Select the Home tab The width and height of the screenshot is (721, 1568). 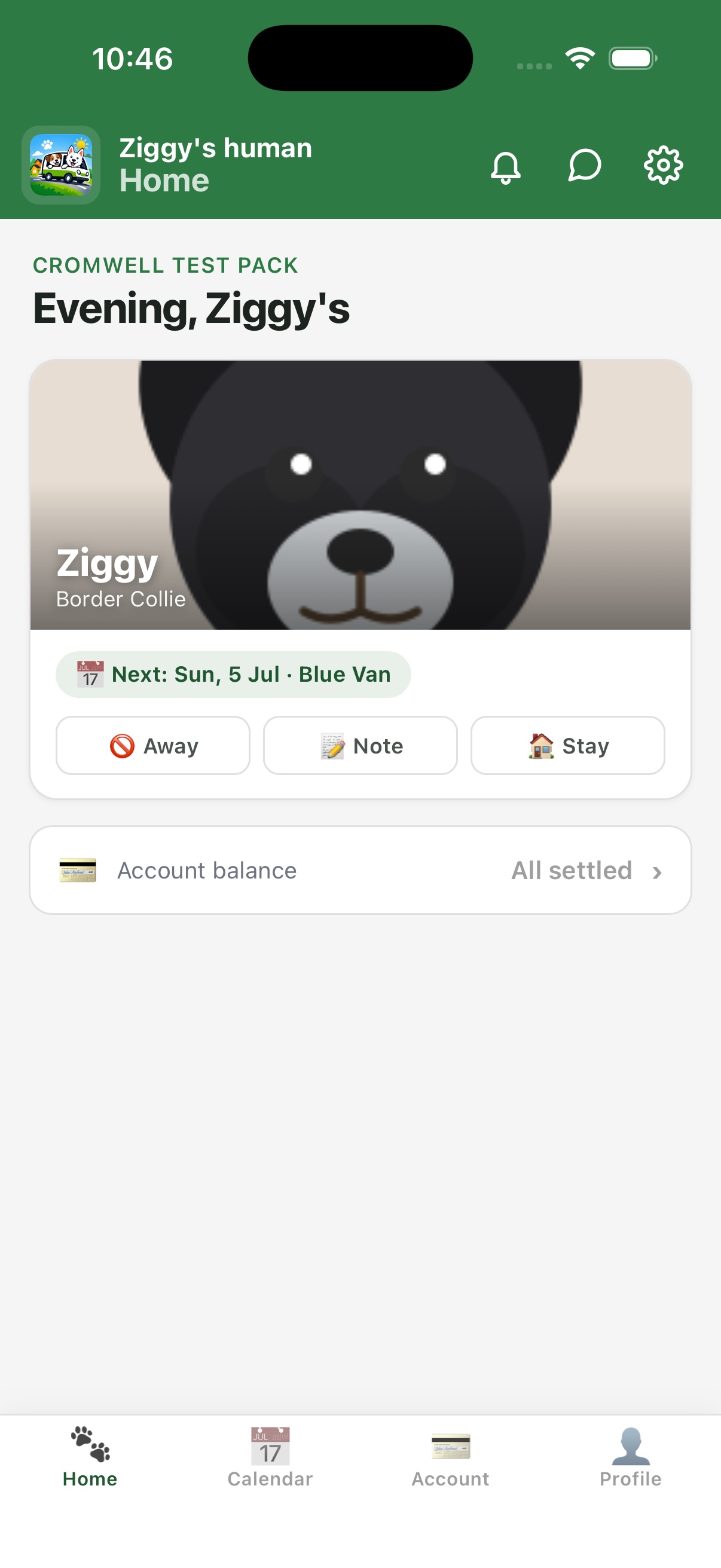[x=90, y=1458]
